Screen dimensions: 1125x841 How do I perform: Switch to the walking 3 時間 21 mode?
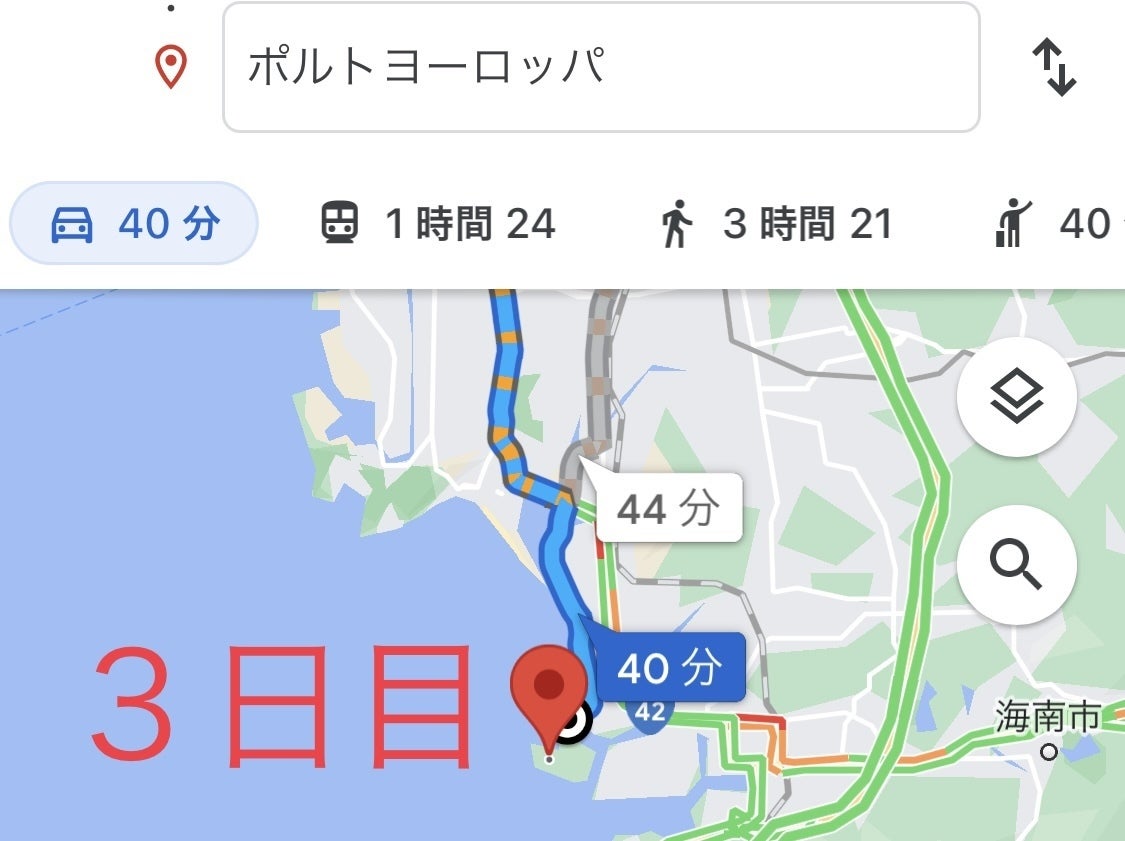[775, 223]
